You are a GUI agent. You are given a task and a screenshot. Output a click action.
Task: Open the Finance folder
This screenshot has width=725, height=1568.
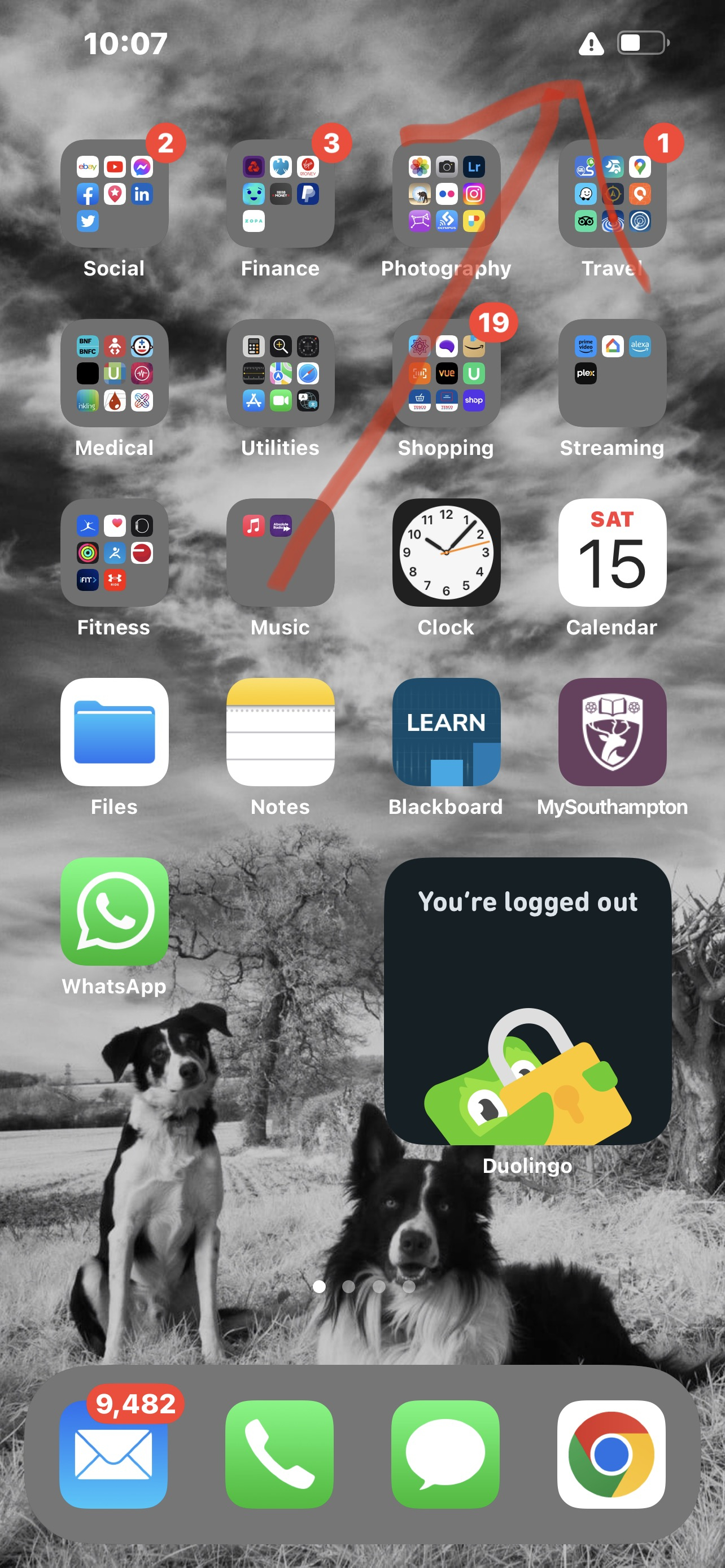coord(280,194)
